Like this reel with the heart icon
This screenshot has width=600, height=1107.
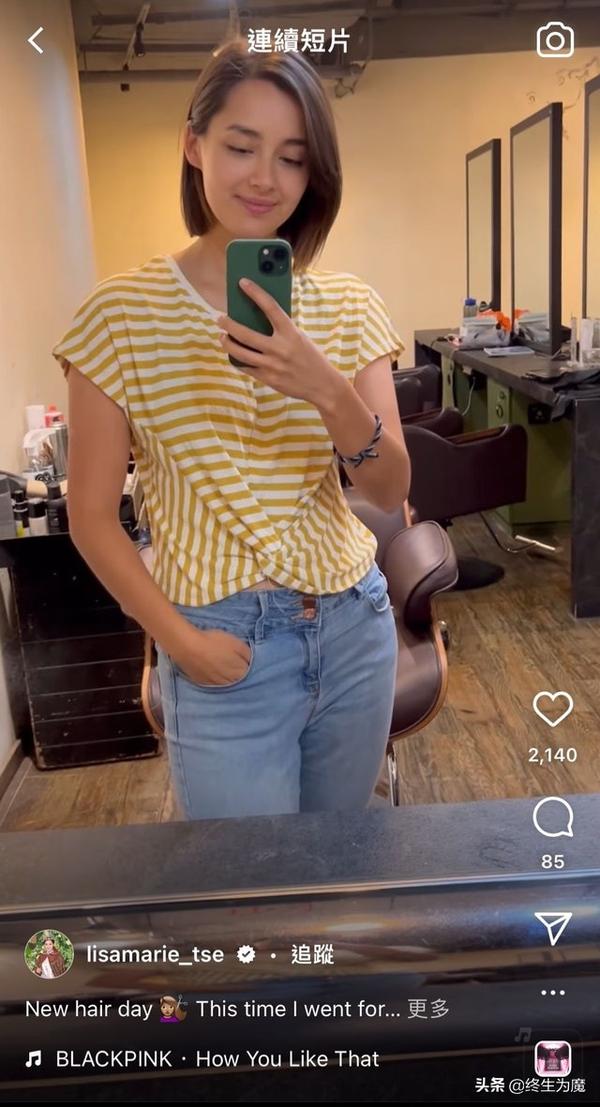pyautogui.click(x=553, y=708)
